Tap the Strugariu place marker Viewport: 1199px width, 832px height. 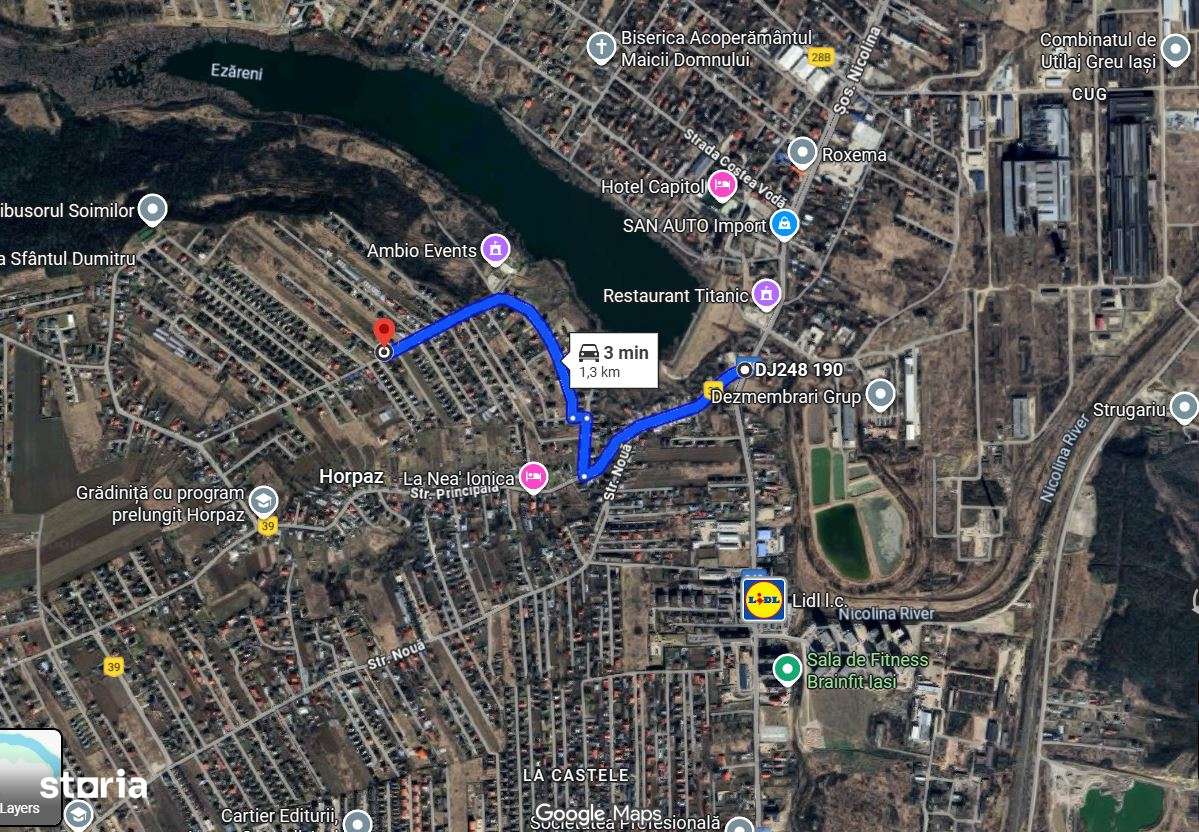1183,408
